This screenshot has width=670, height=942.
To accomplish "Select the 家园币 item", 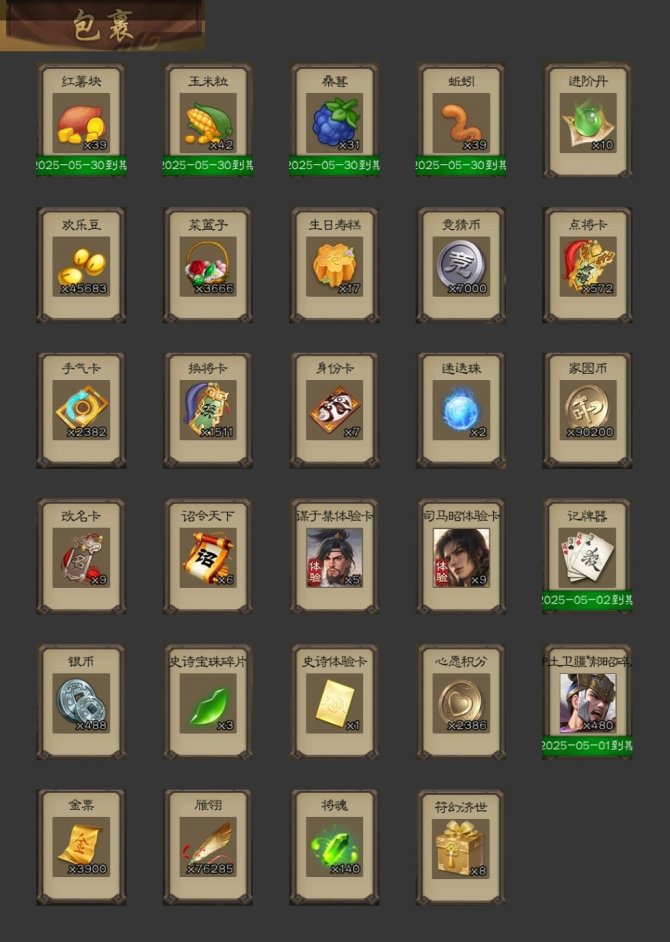I will 588,411.
